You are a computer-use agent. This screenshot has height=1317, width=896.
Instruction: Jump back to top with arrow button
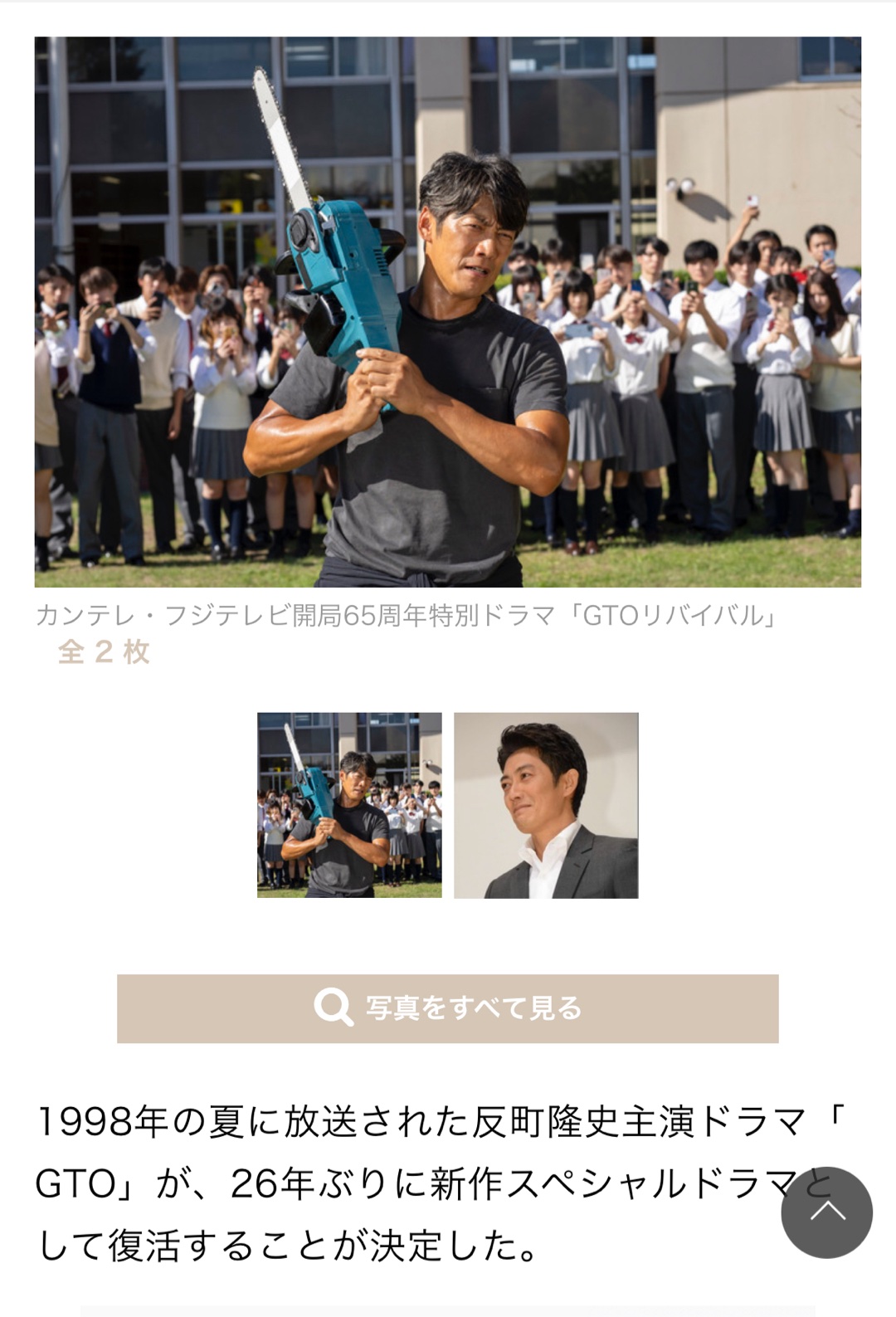point(826,1212)
